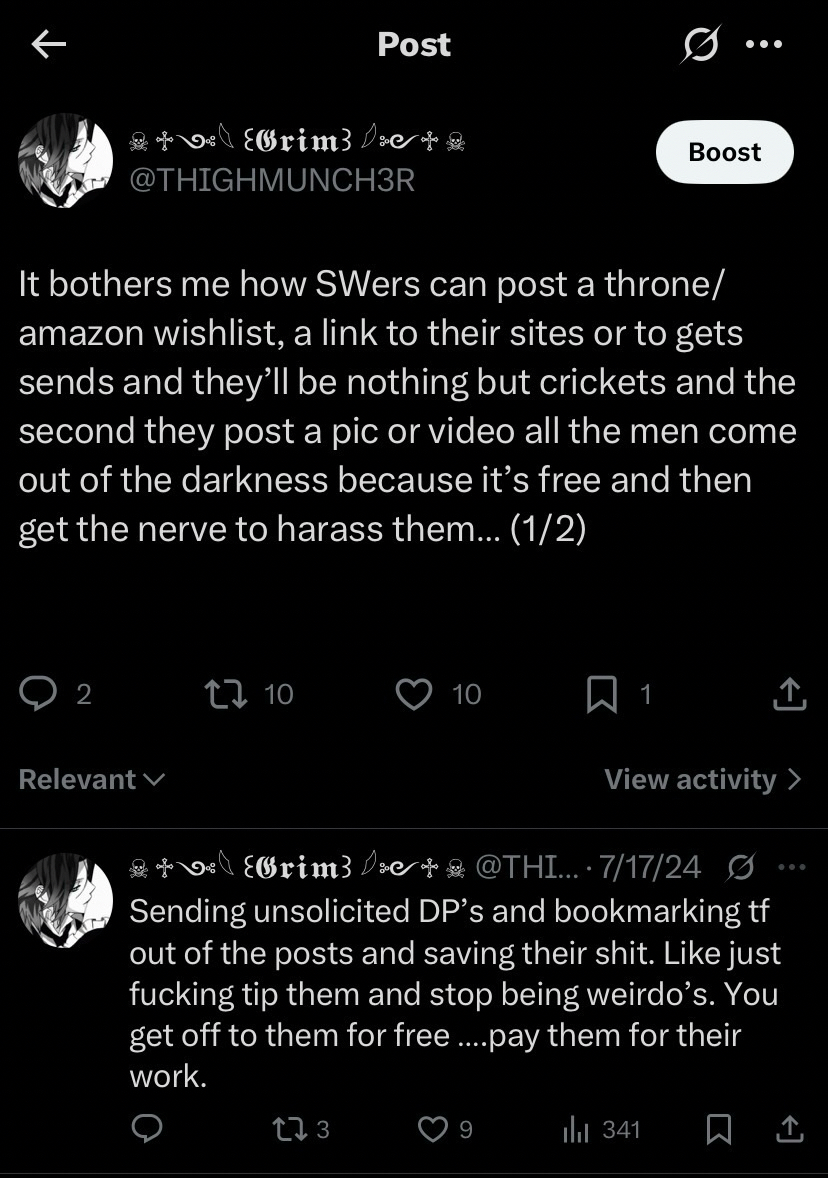Open the main post author's profile picture
The image size is (828, 1178).
[x=66, y=160]
